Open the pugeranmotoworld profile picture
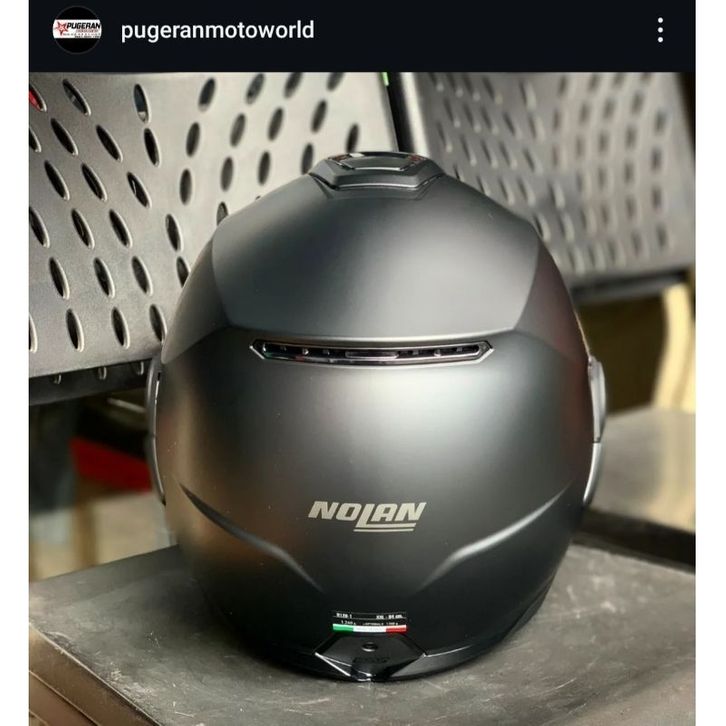Viewport: 726px width, 726px height. click(x=77, y=30)
